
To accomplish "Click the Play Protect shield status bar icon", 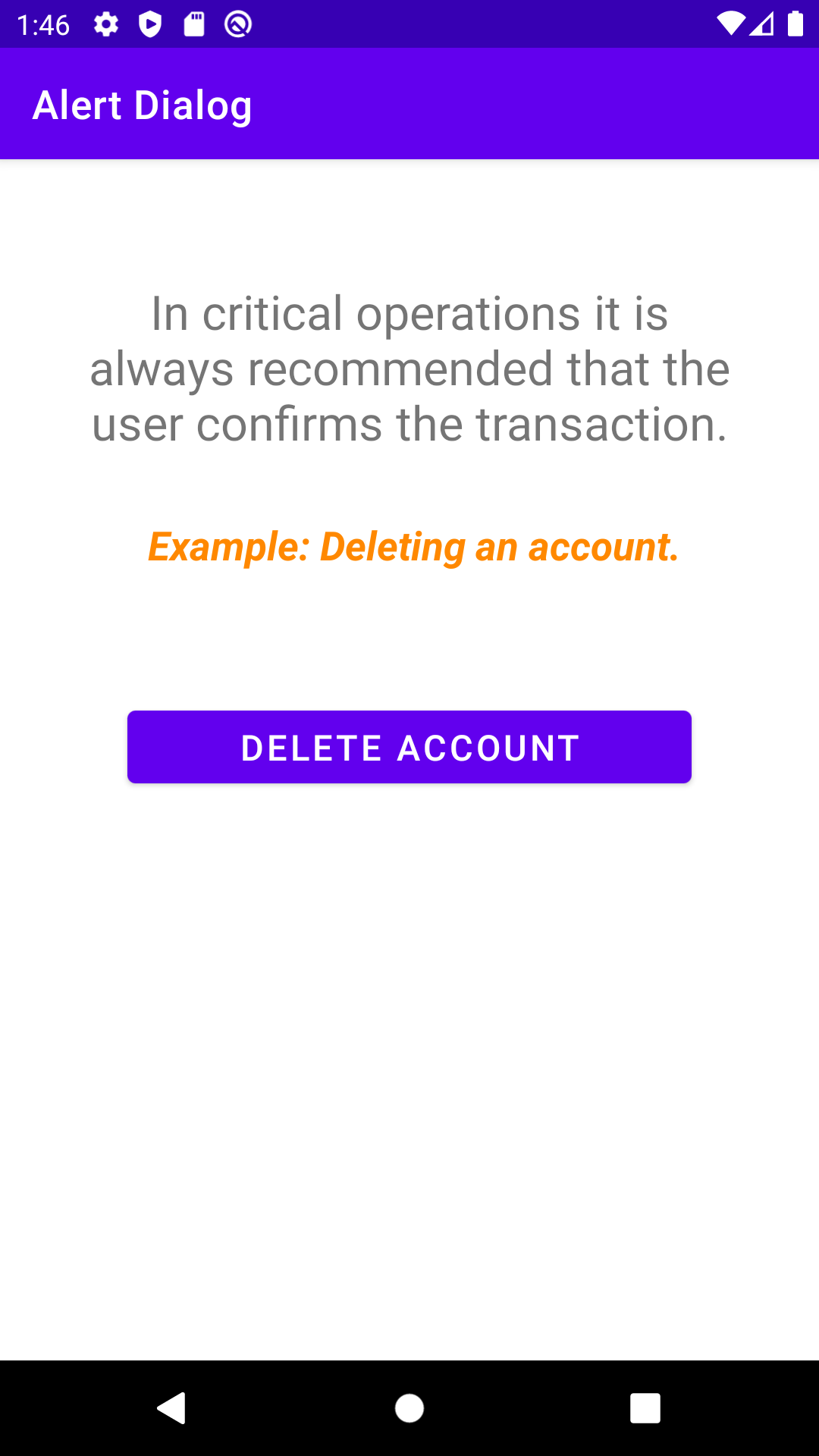I will point(150,24).
